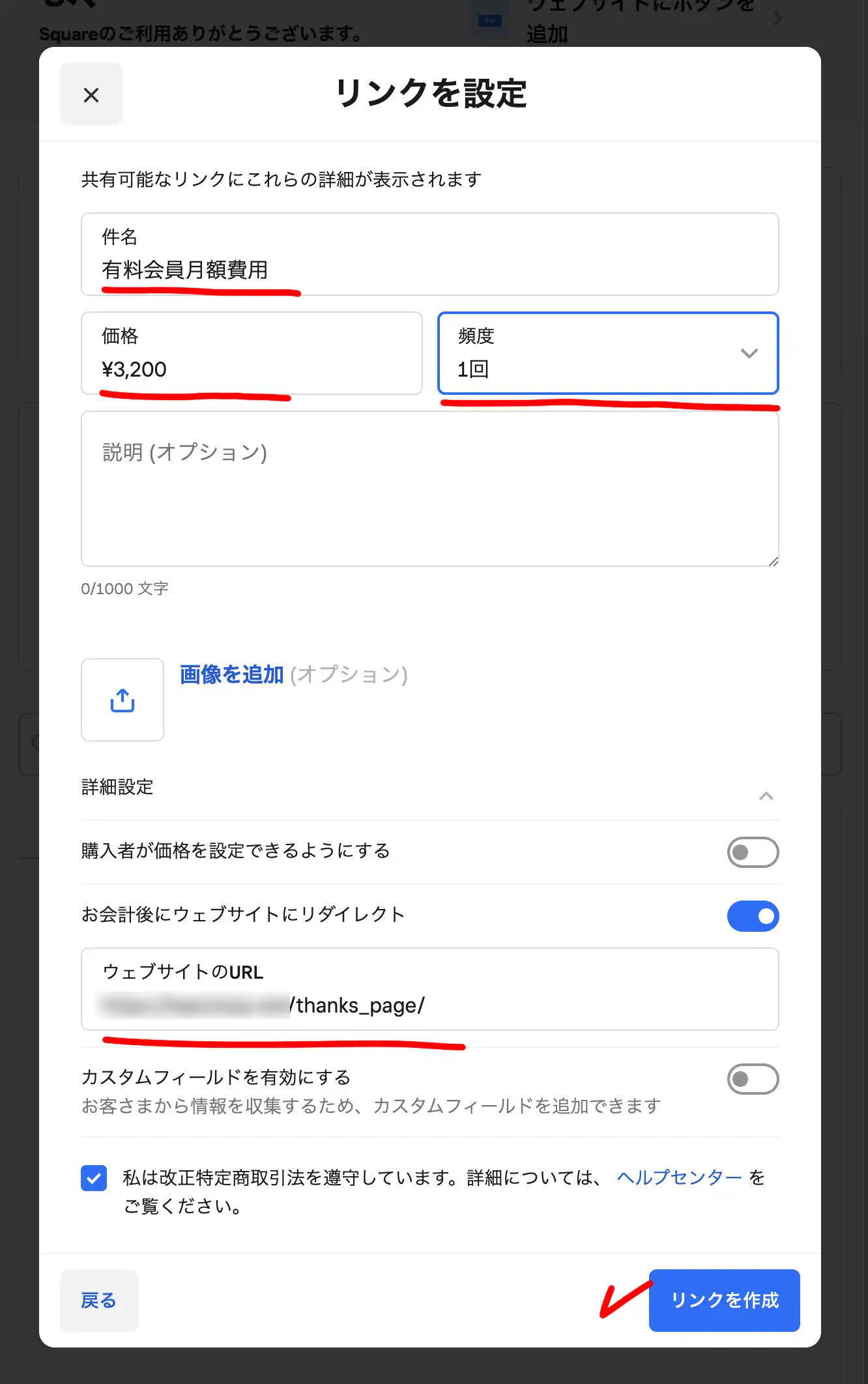
Task: Uncheck the 改正特定商取引法 compliance checkbox
Action: tap(94, 1178)
